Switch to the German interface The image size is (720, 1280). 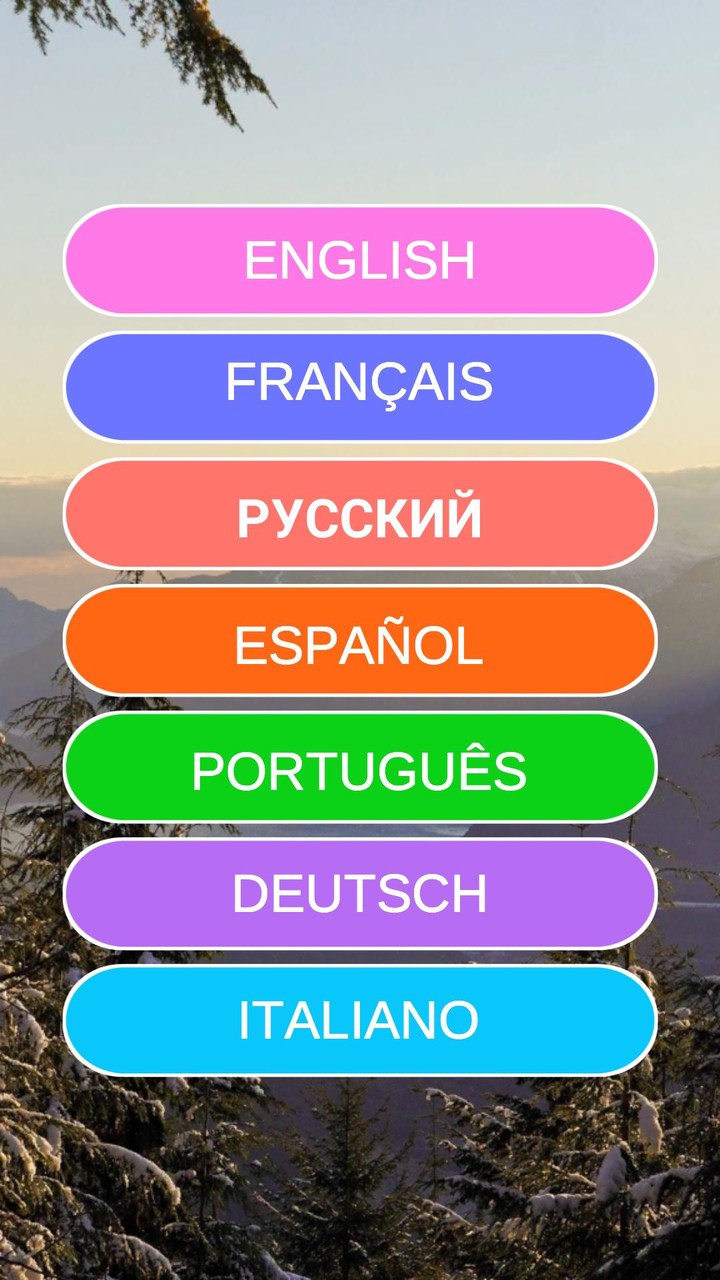[360, 894]
